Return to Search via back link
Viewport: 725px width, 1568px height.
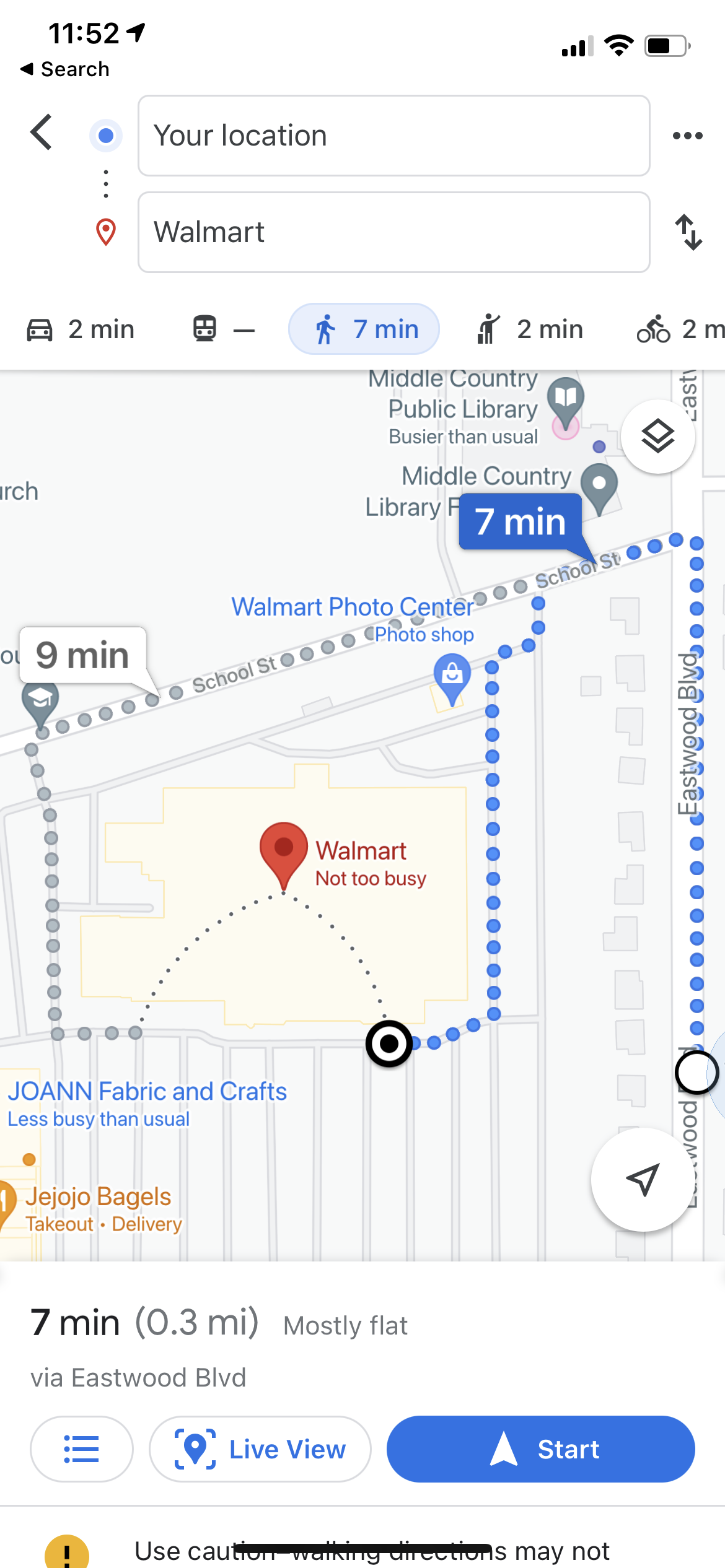coord(65,69)
